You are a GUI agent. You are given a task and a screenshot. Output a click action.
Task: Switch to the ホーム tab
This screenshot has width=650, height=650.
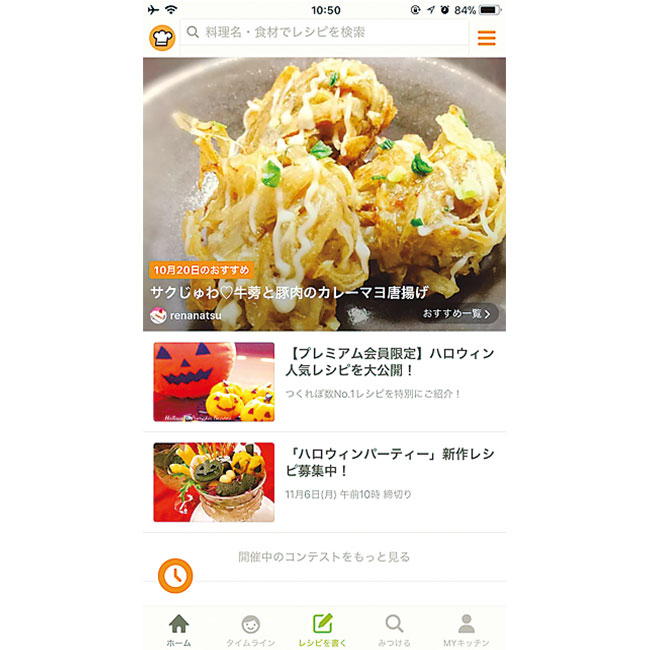[179, 630]
